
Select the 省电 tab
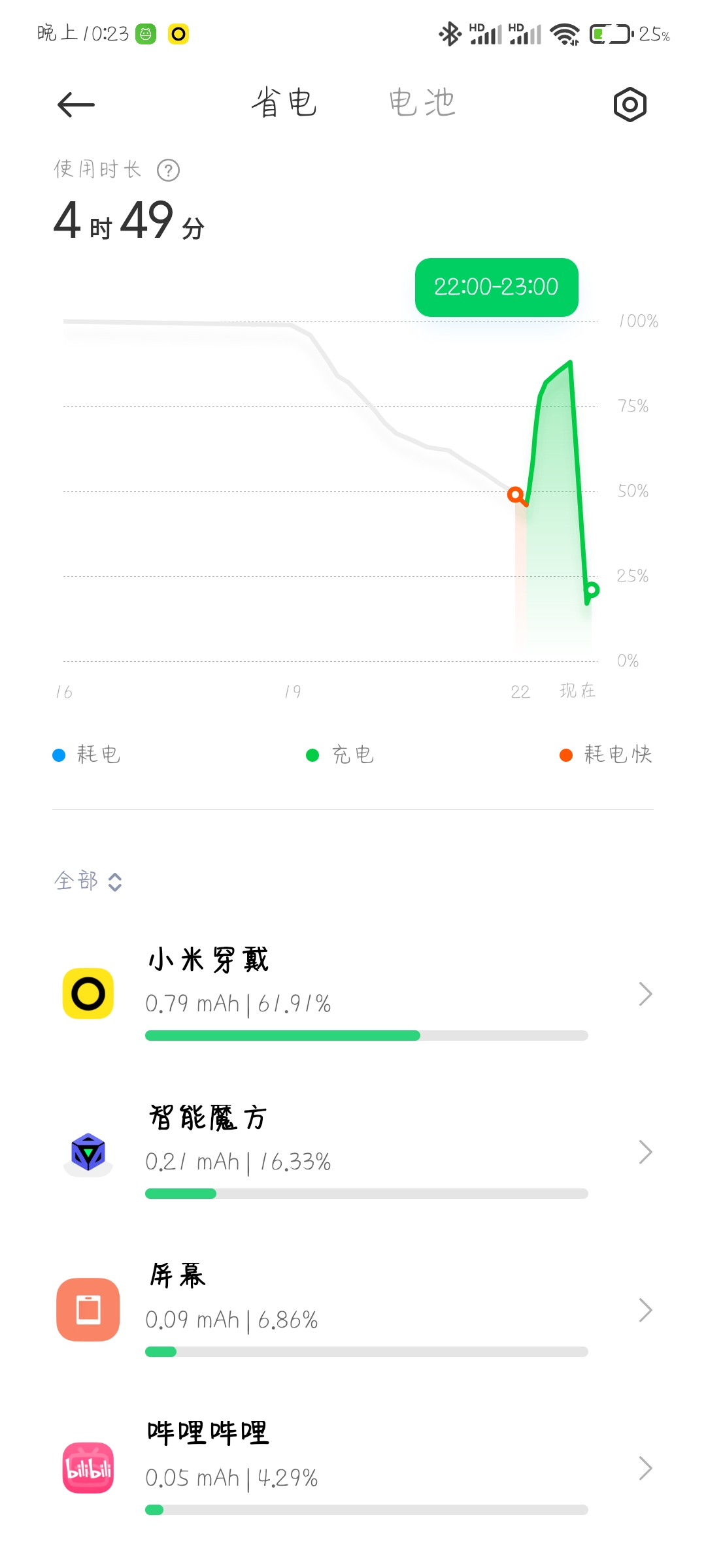pyautogui.click(x=284, y=103)
